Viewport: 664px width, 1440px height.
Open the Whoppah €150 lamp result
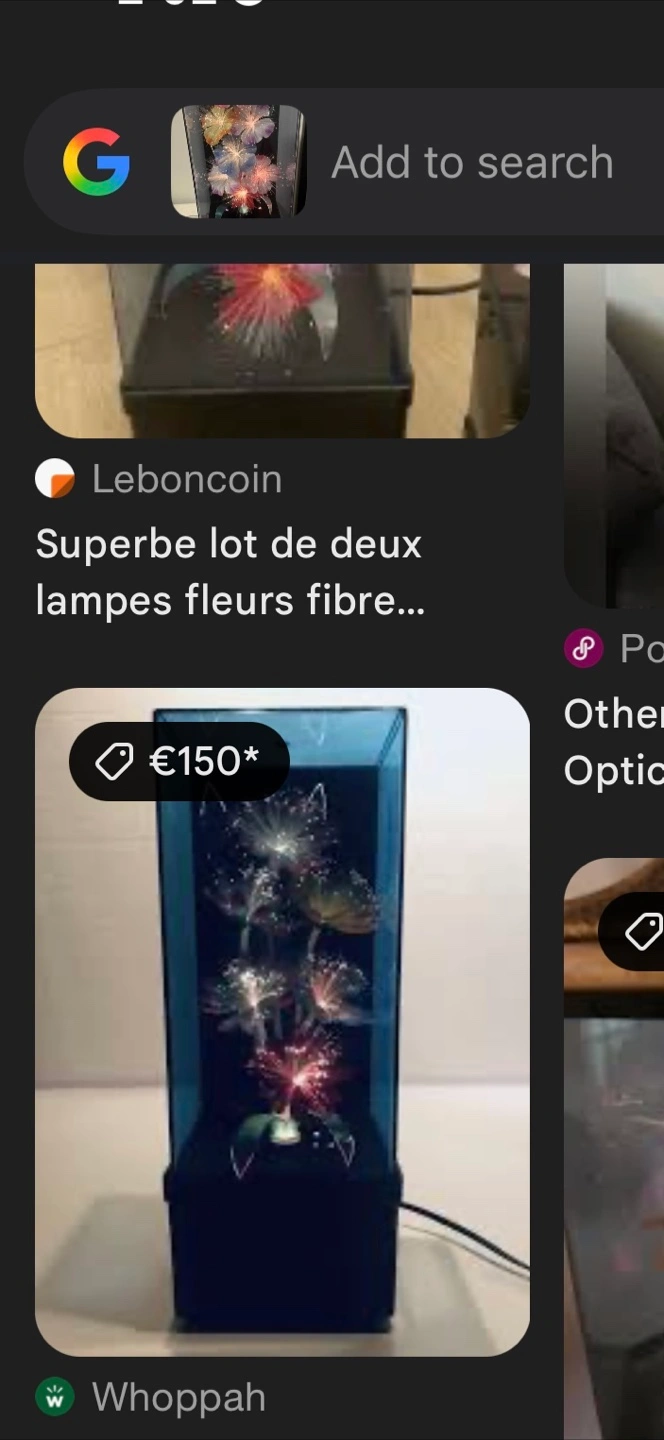coord(282,1020)
